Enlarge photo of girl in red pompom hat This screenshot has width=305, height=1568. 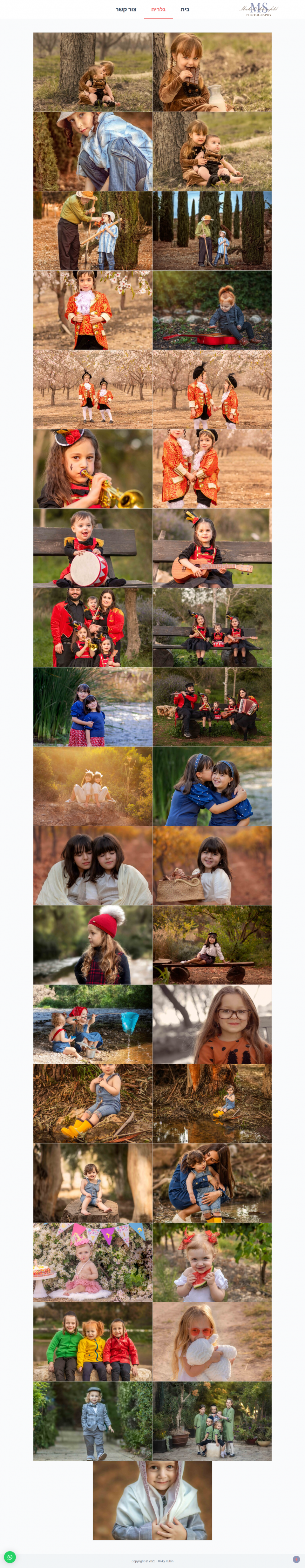[x=93, y=945]
